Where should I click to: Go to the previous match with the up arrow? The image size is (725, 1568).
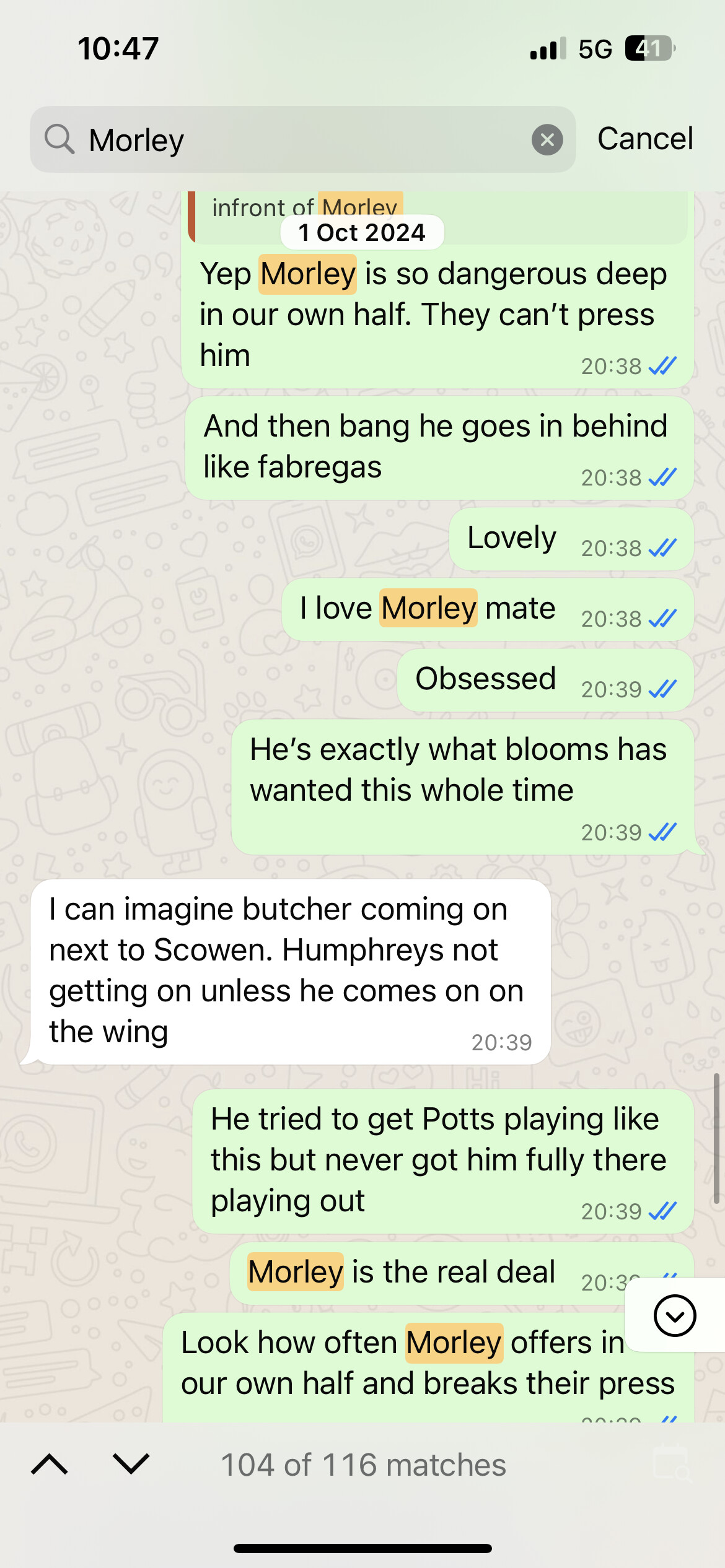tap(50, 1465)
